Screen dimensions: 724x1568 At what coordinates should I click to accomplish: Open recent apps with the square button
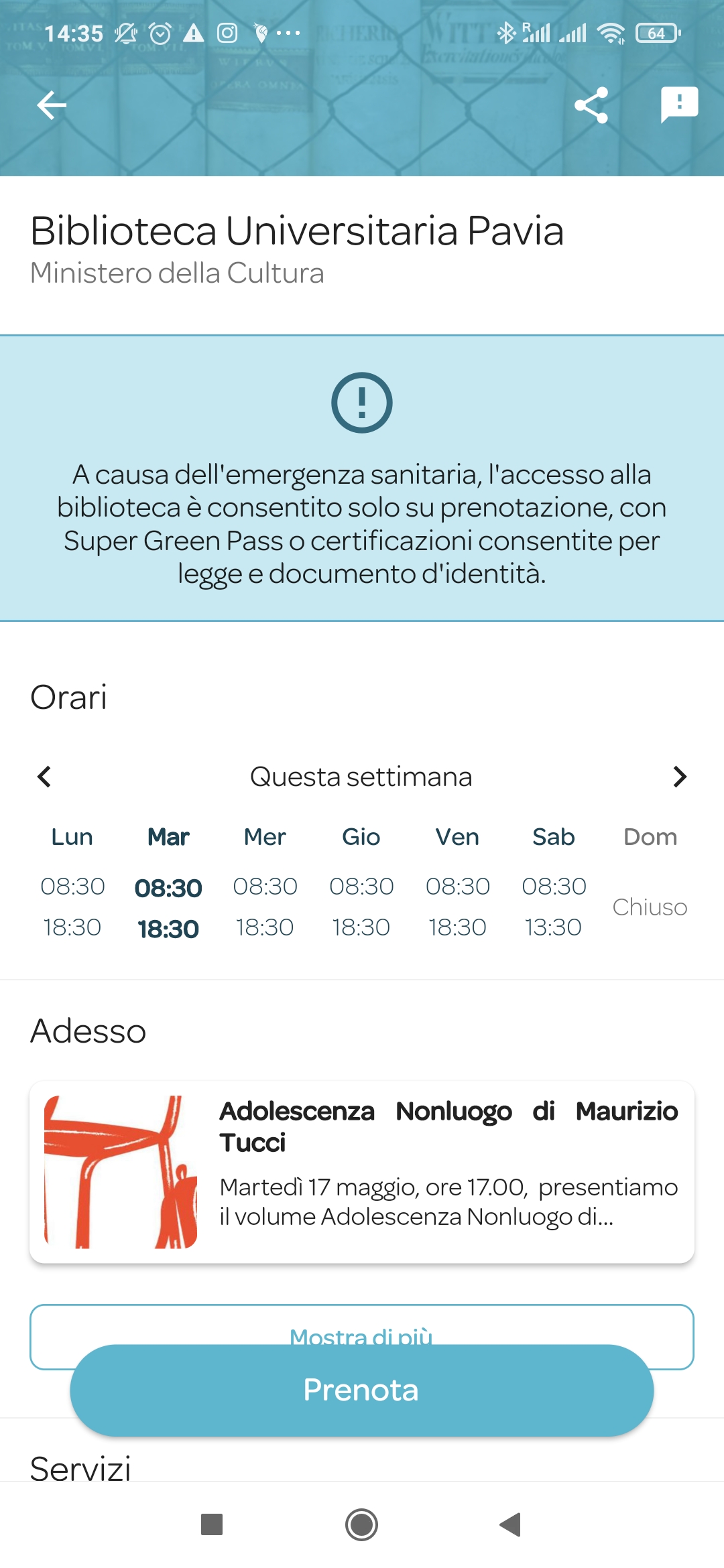(212, 1524)
